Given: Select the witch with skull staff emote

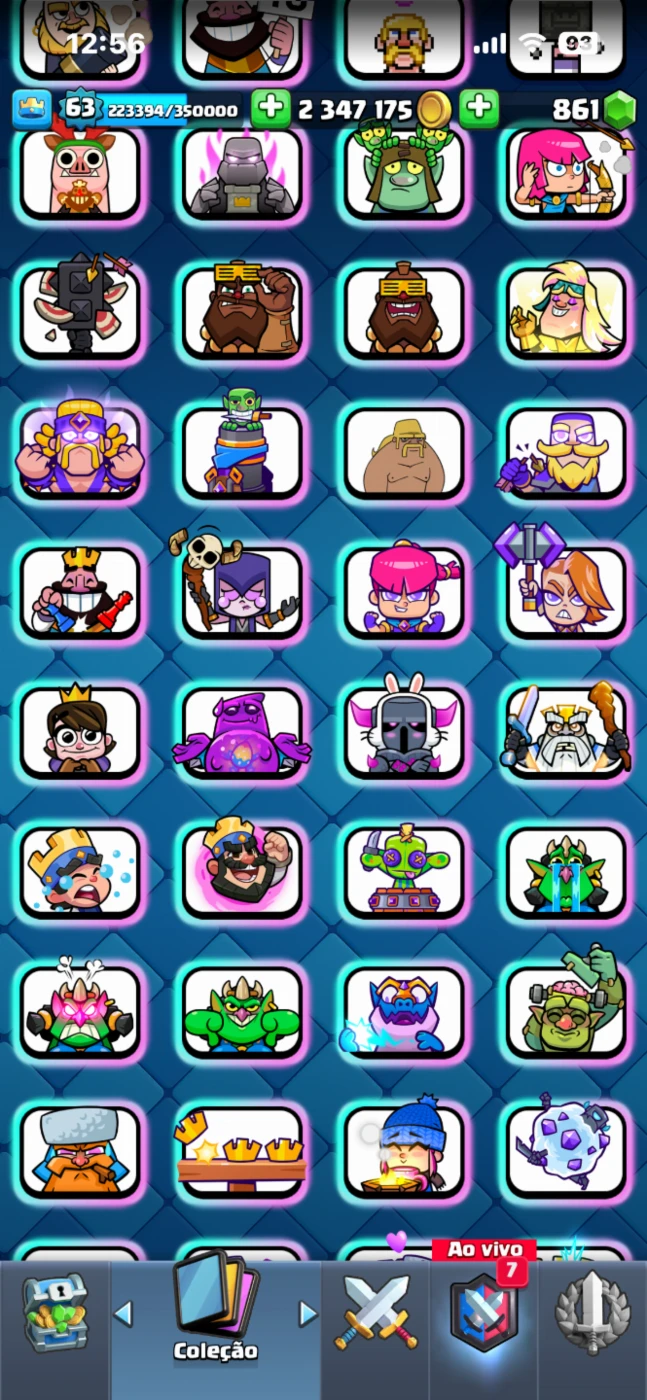Looking at the screenshot, I should tap(240, 592).
